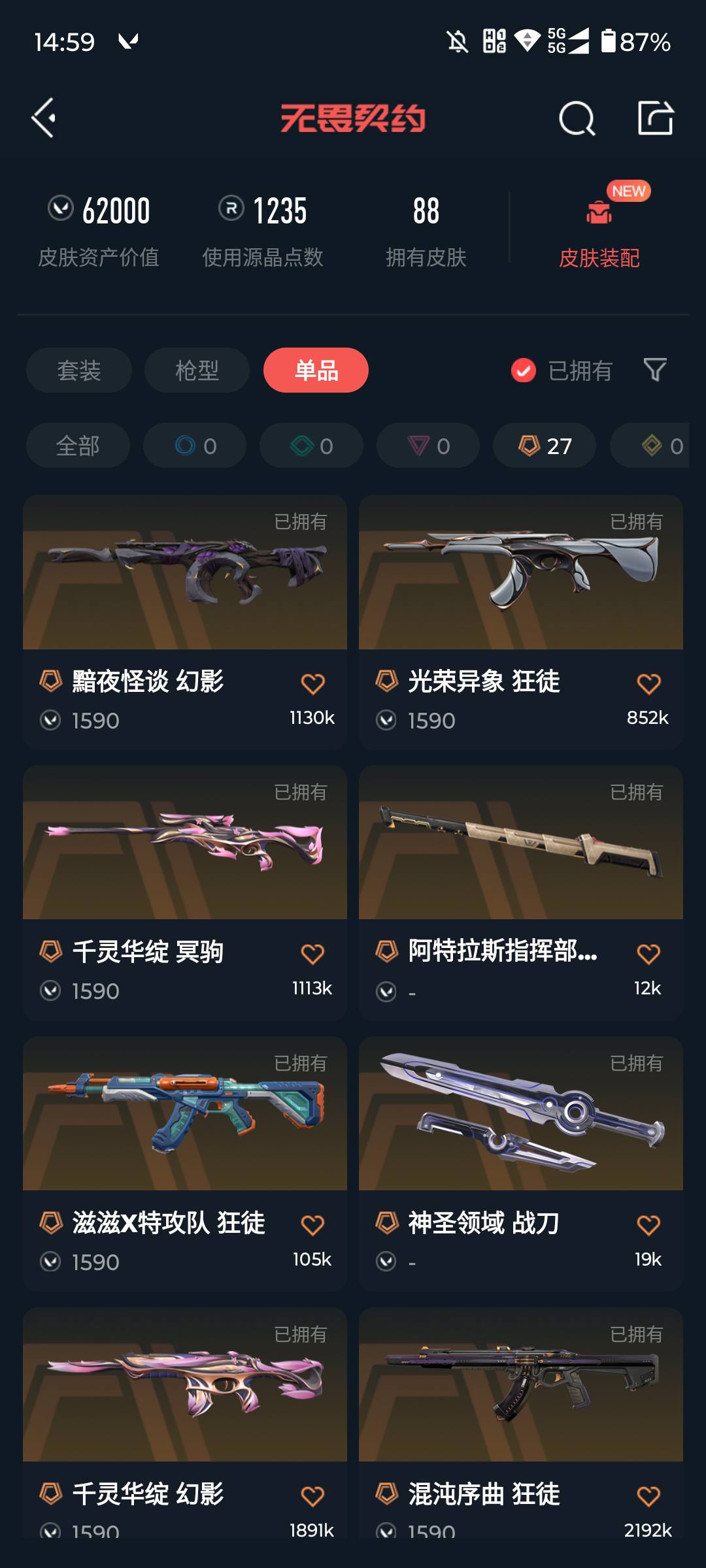Select the 单品 tab
The image size is (706, 1568).
click(x=316, y=370)
